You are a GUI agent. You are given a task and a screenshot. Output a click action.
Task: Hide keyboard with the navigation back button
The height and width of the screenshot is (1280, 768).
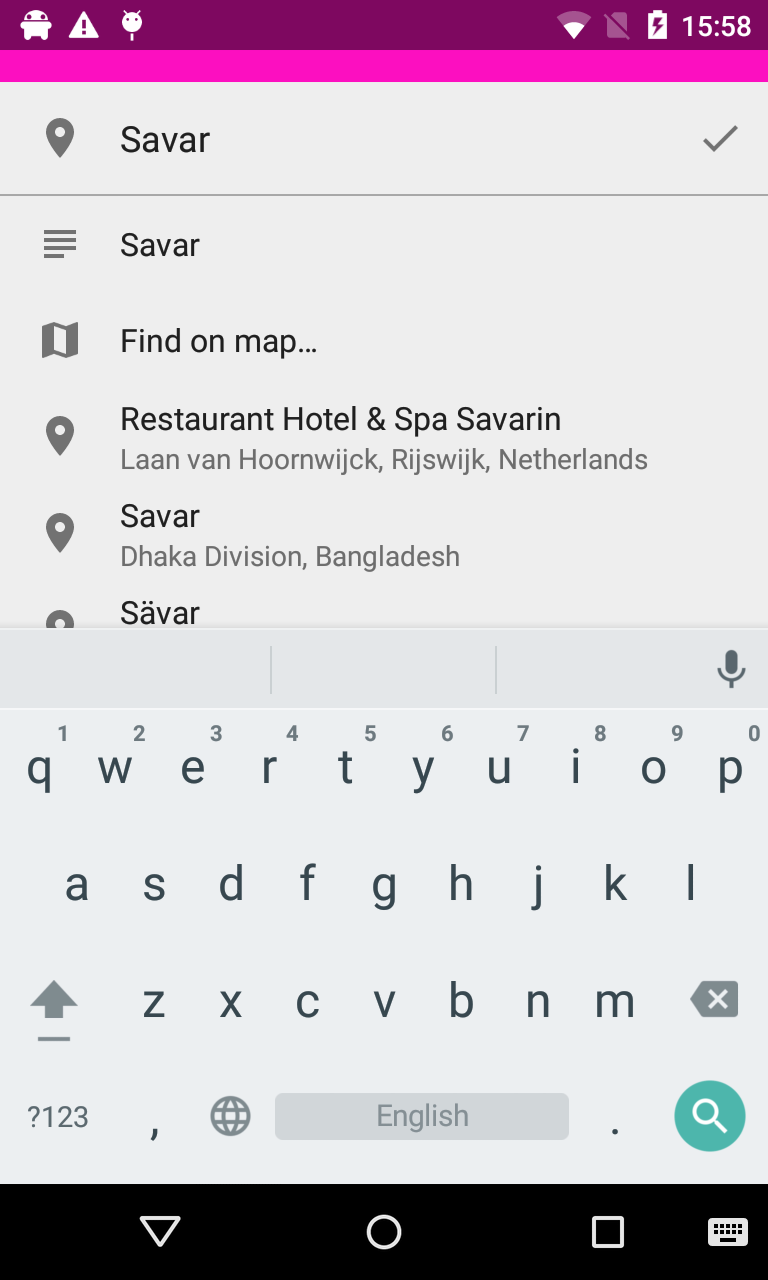[x=160, y=1231]
